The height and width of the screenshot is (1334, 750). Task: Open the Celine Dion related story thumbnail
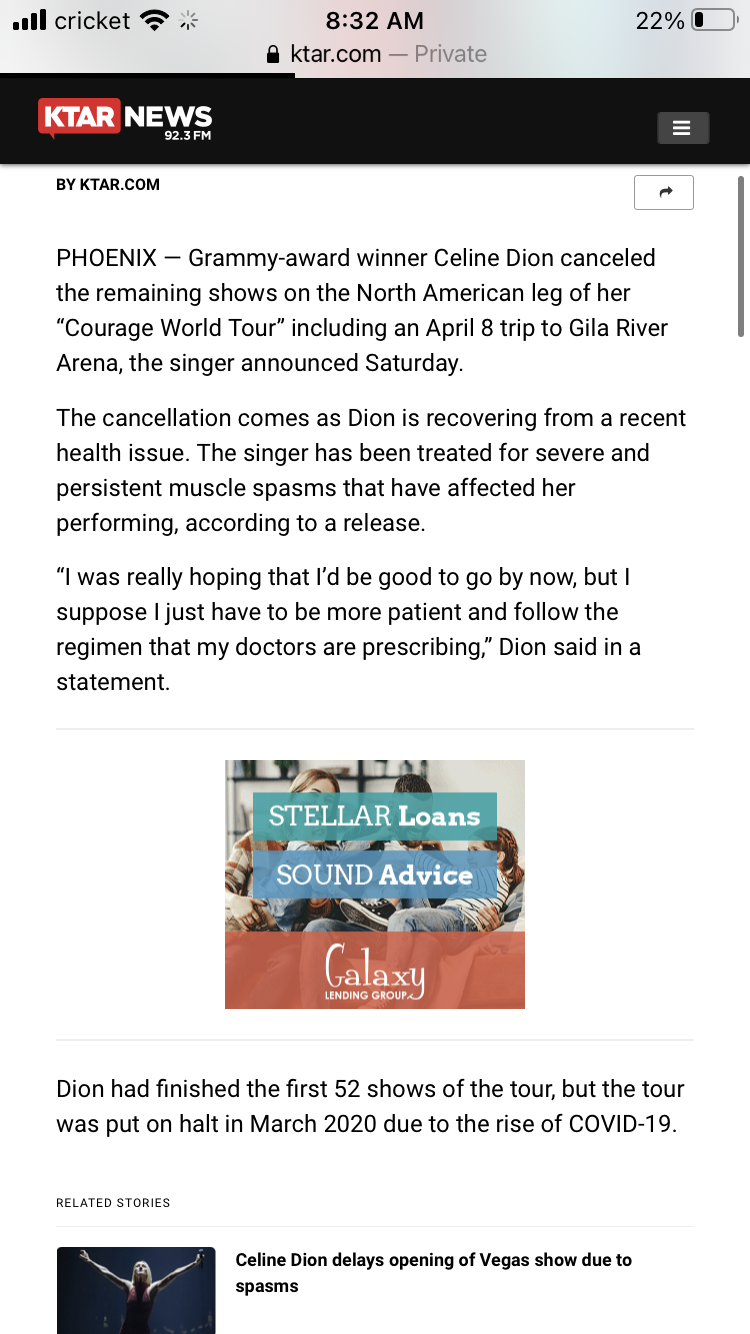[x=136, y=1290]
